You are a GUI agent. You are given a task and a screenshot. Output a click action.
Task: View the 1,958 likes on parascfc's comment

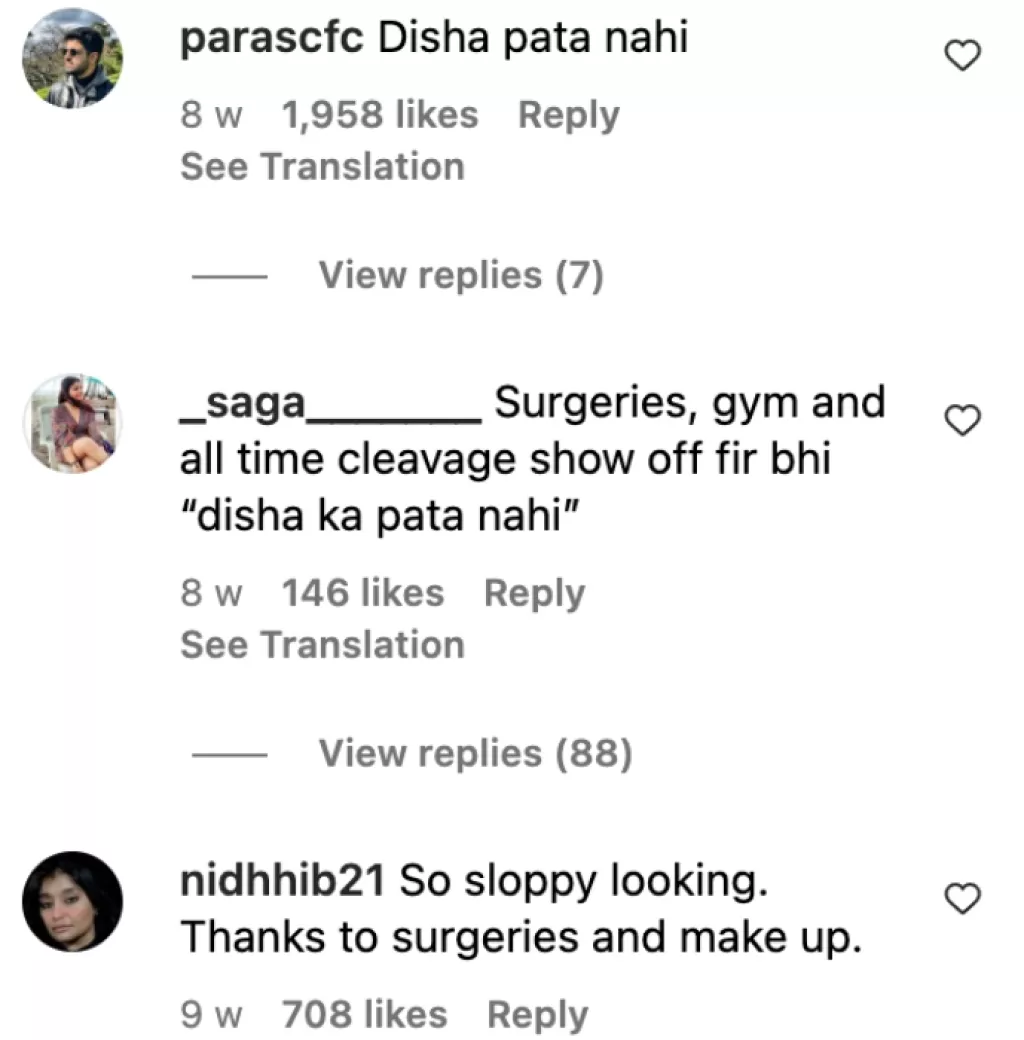pos(380,116)
